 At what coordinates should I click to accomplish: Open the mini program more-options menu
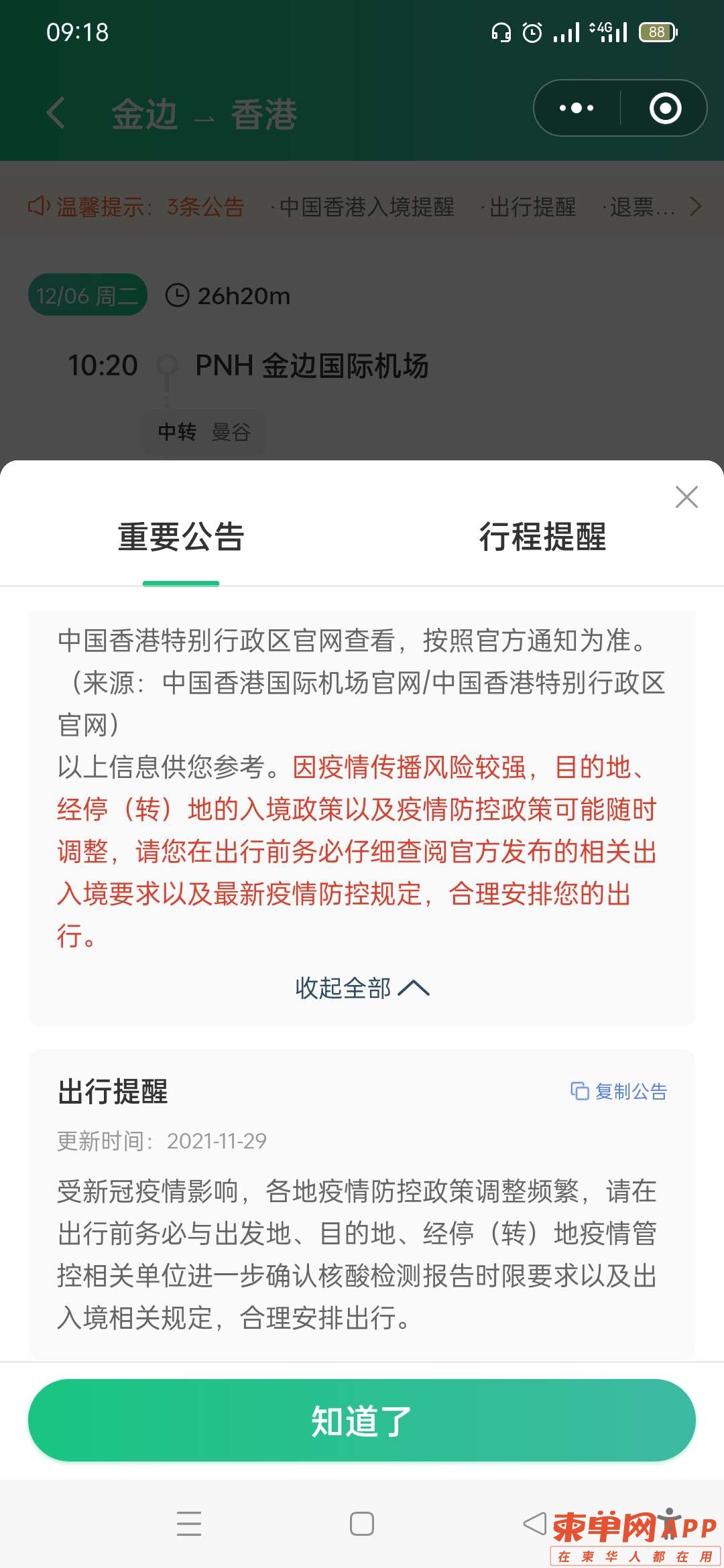(x=577, y=108)
